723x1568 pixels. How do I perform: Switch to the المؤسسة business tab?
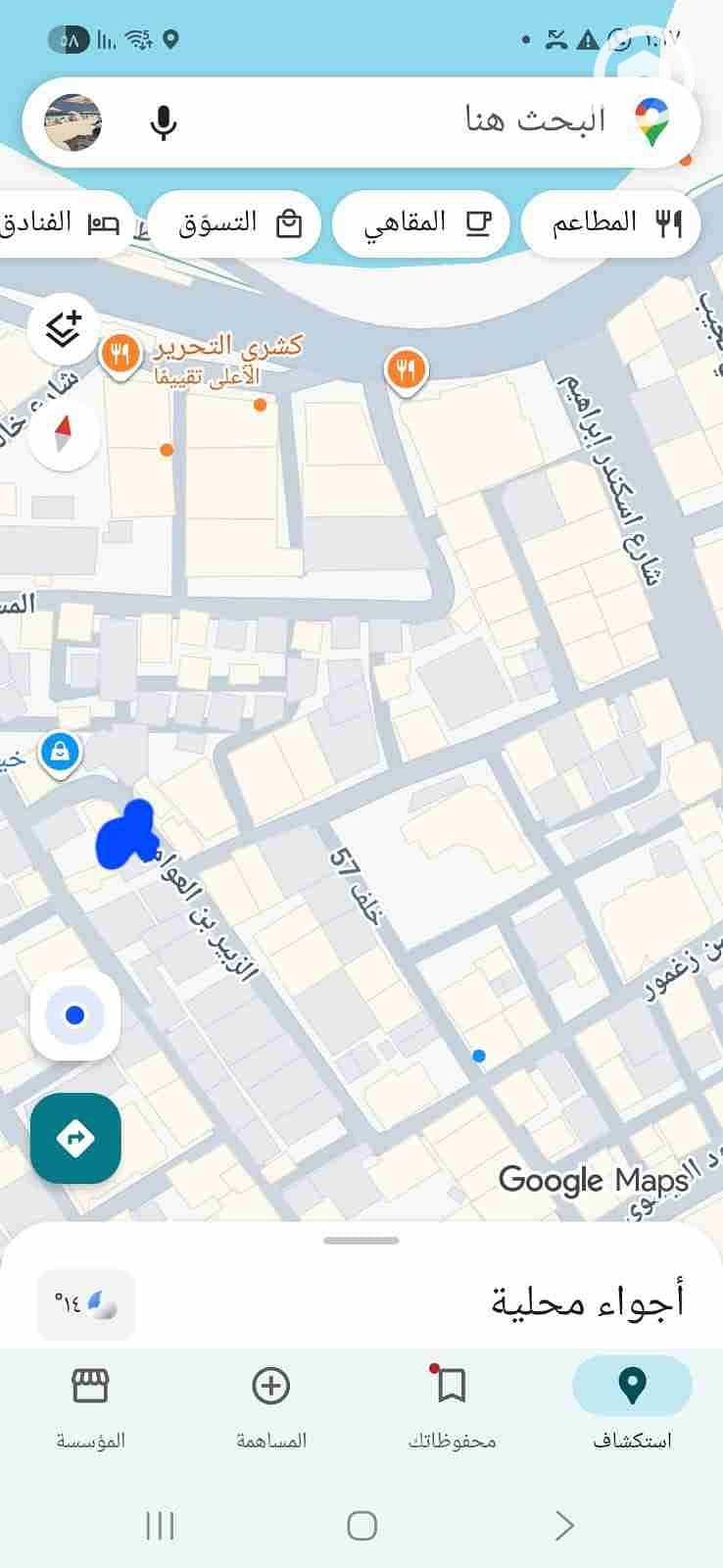pyautogui.click(x=90, y=1402)
